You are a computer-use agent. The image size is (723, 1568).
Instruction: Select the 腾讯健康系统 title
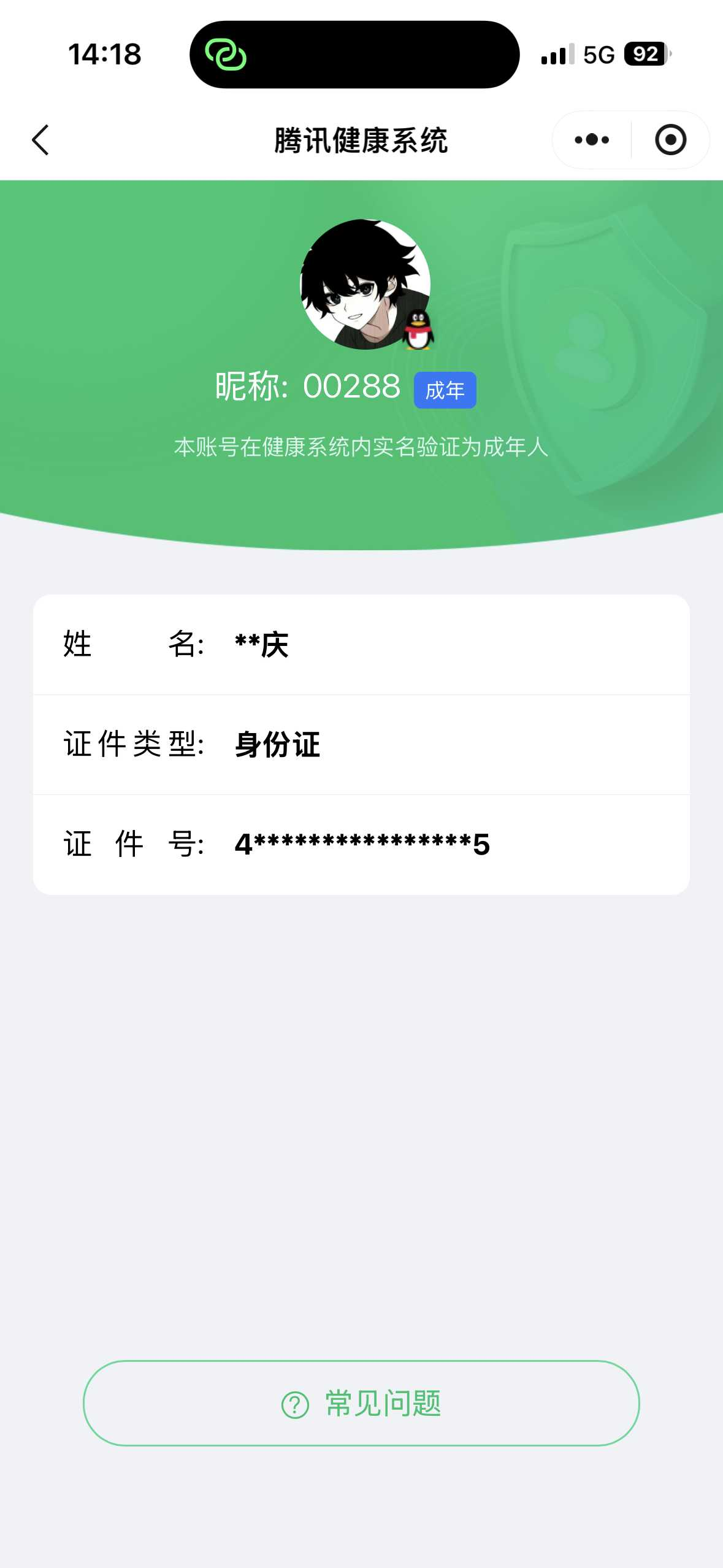(x=361, y=140)
